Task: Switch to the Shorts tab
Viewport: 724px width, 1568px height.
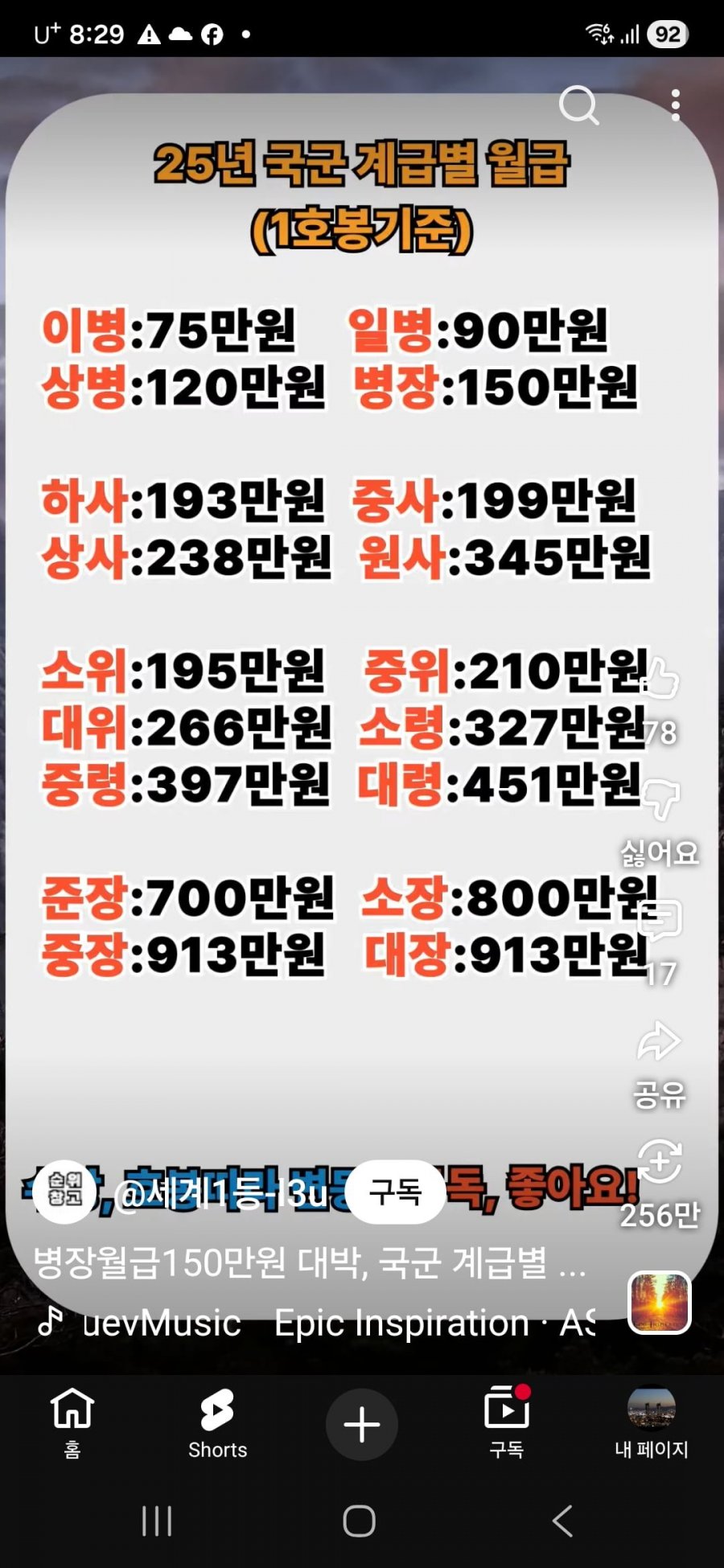Action: point(217,1423)
